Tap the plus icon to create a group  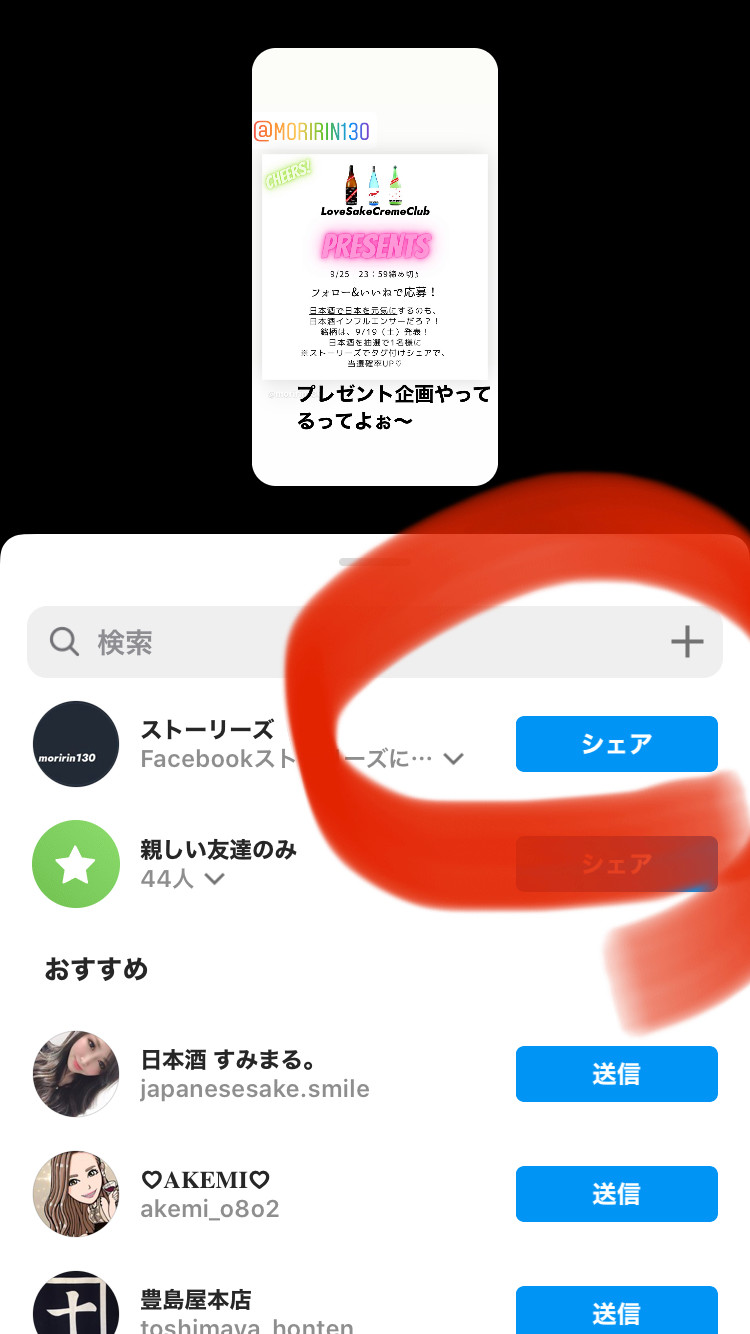(x=687, y=642)
